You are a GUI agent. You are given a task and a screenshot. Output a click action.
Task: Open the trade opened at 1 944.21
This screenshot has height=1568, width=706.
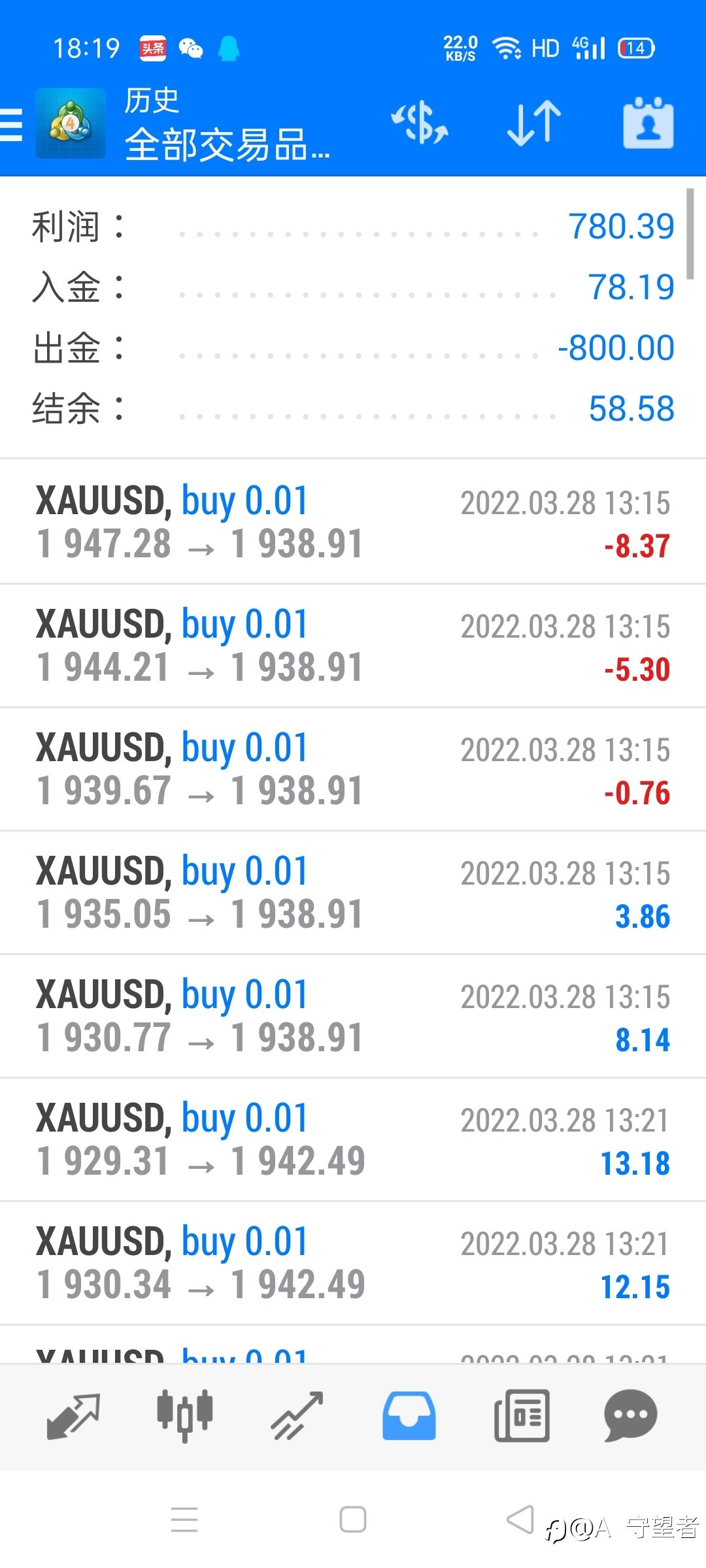[353, 645]
